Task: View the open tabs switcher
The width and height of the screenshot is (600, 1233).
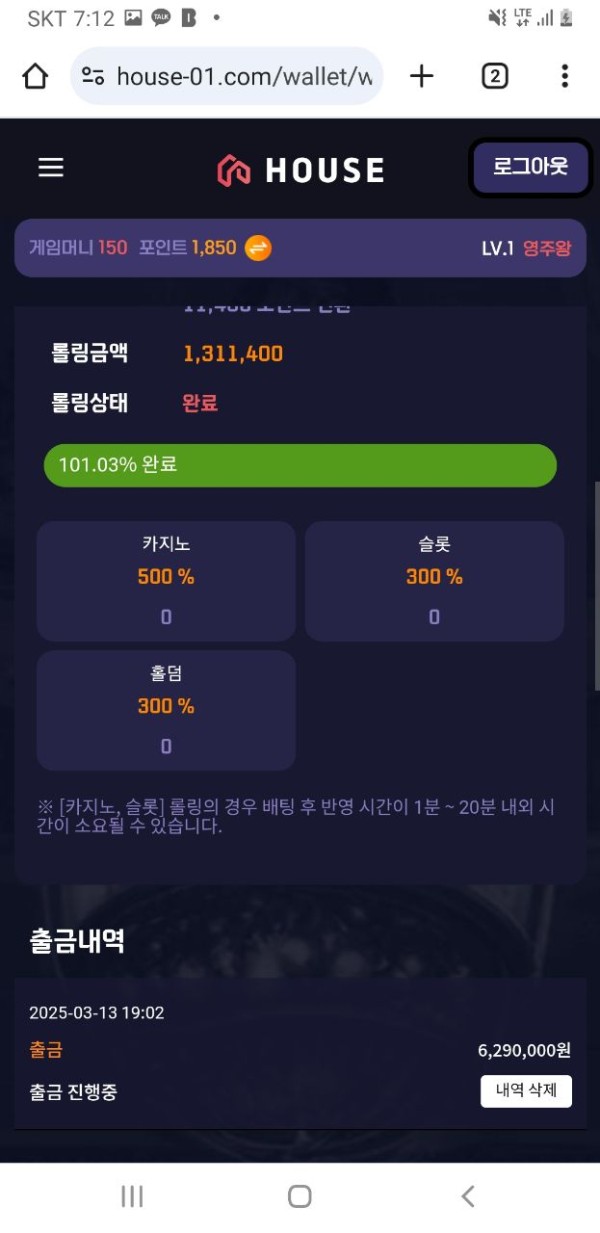Action: pos(494,76)
